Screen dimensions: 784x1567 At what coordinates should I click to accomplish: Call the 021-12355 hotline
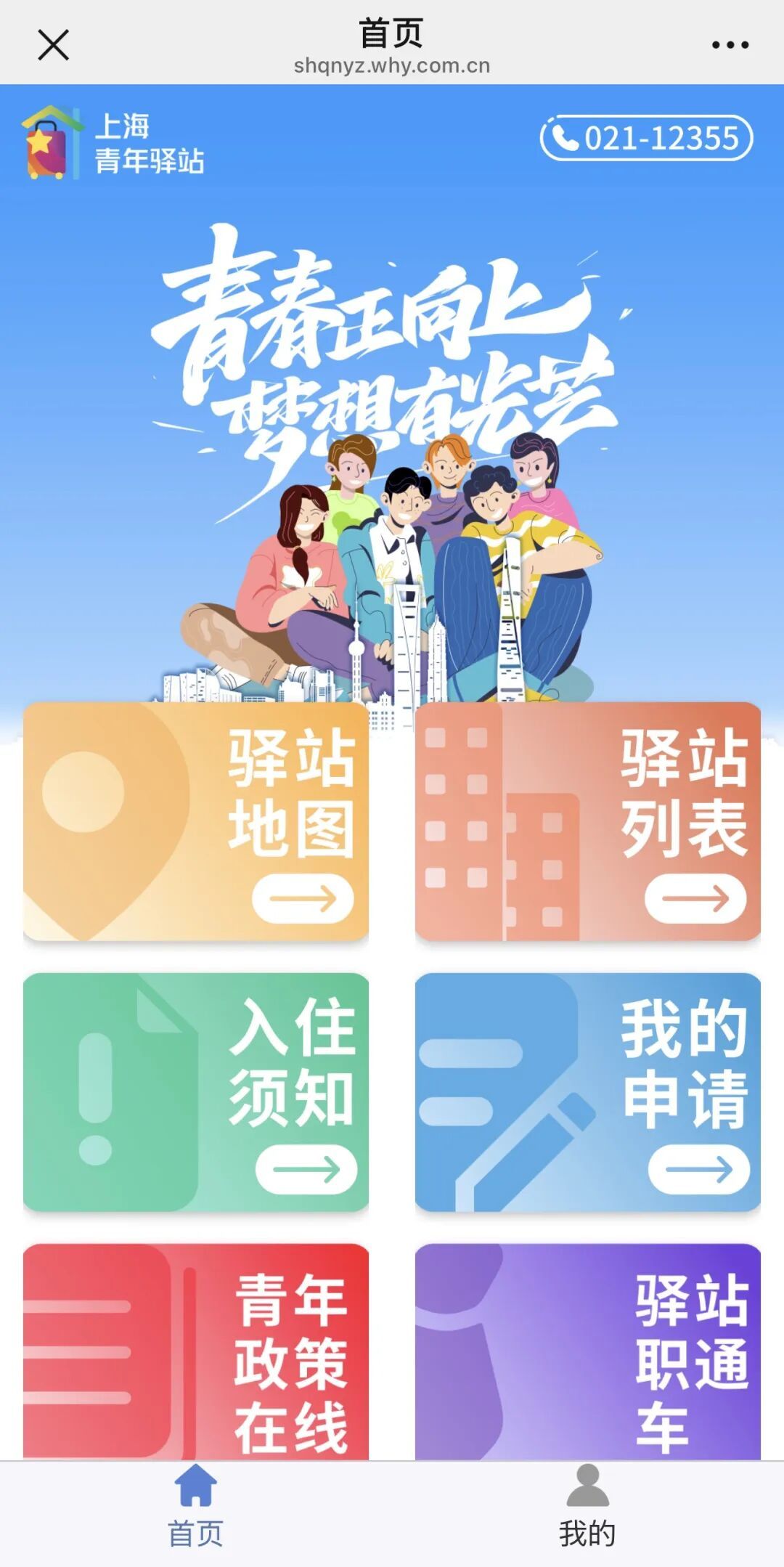(646, 138)
